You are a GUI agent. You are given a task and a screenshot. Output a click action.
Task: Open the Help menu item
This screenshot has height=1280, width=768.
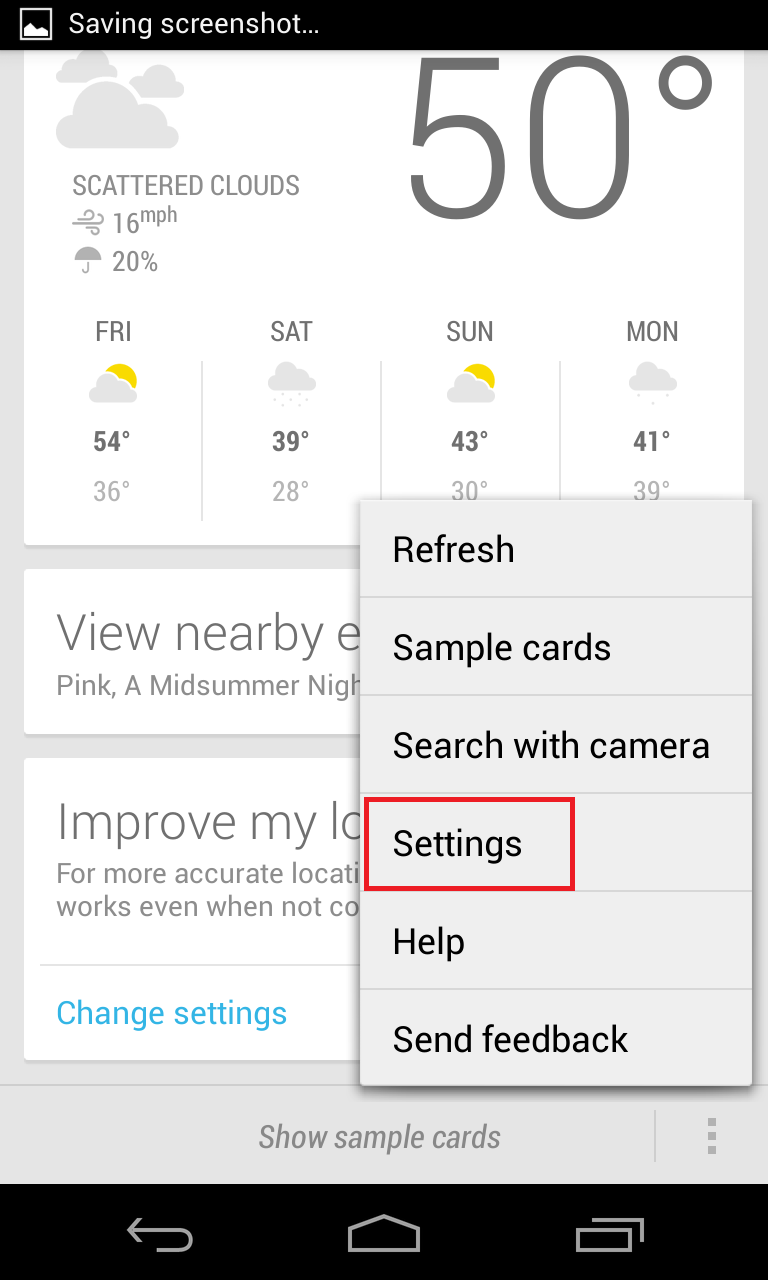[555, 941]
